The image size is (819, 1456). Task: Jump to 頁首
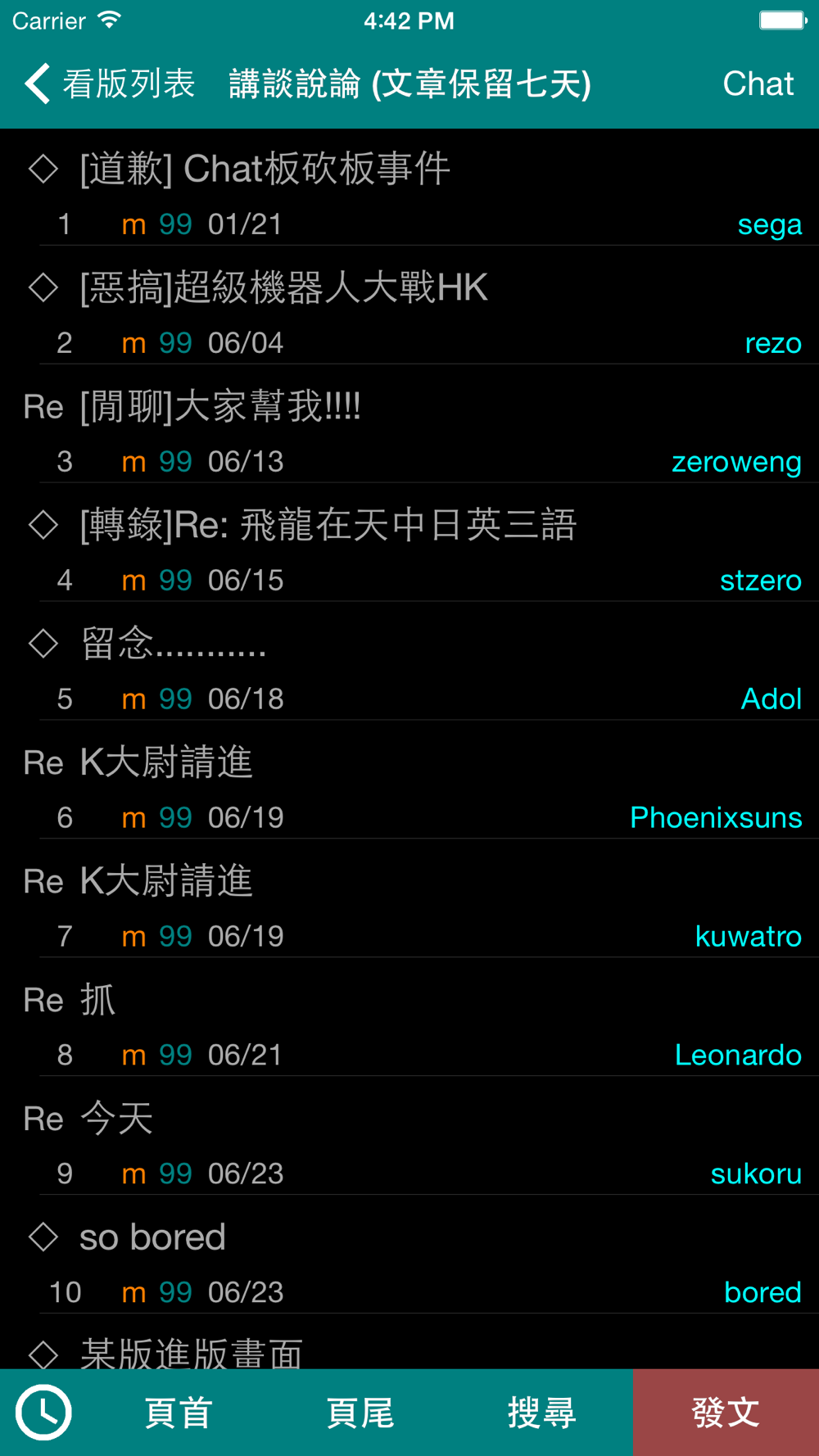179,1413
